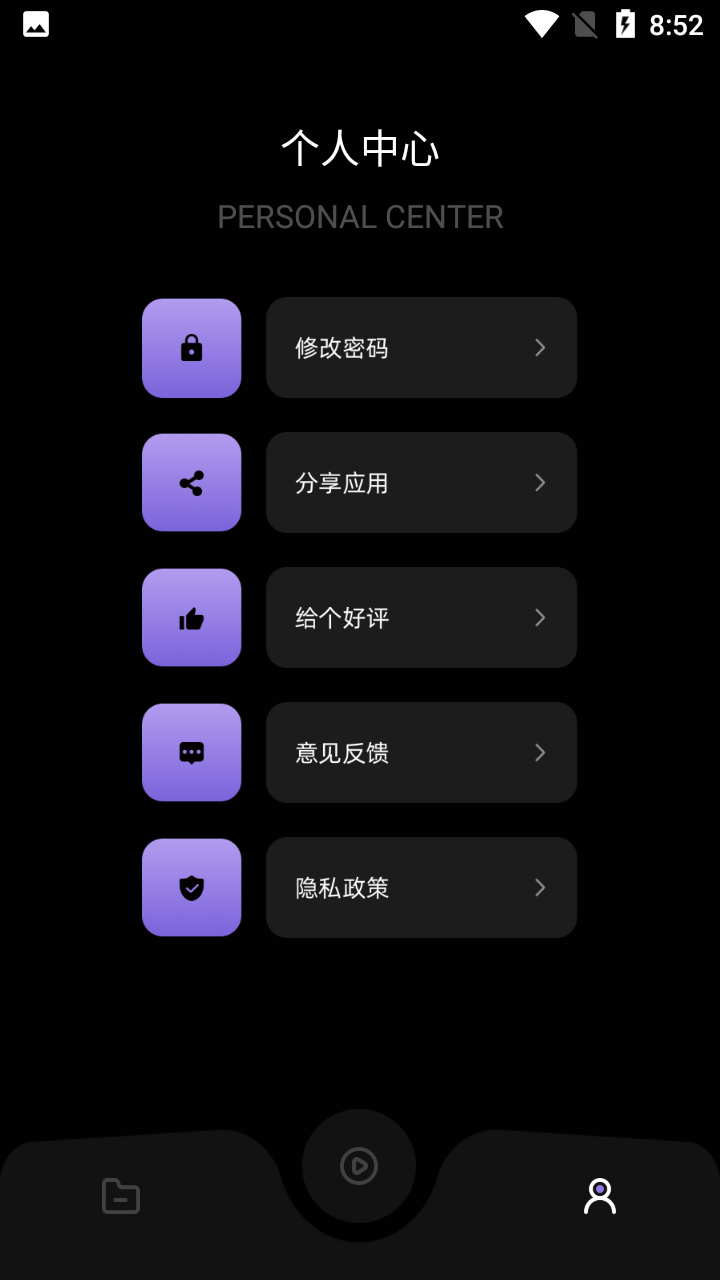Image resolution: width=720 pixels, height=1280 pixels.
Task: Click the purple lock icon for 修改密码
Action: point(191,347)
